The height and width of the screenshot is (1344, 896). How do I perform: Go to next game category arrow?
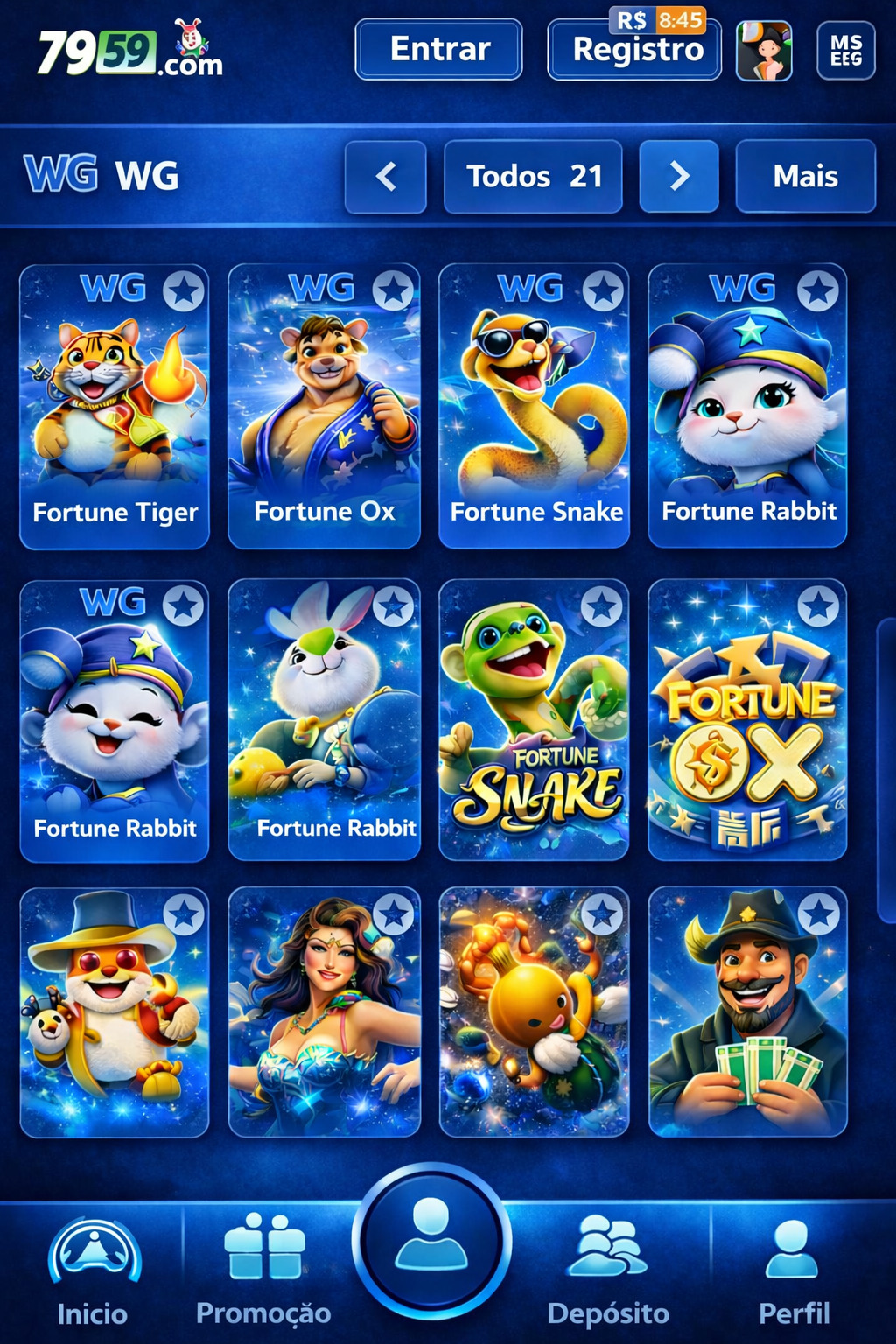679,177
